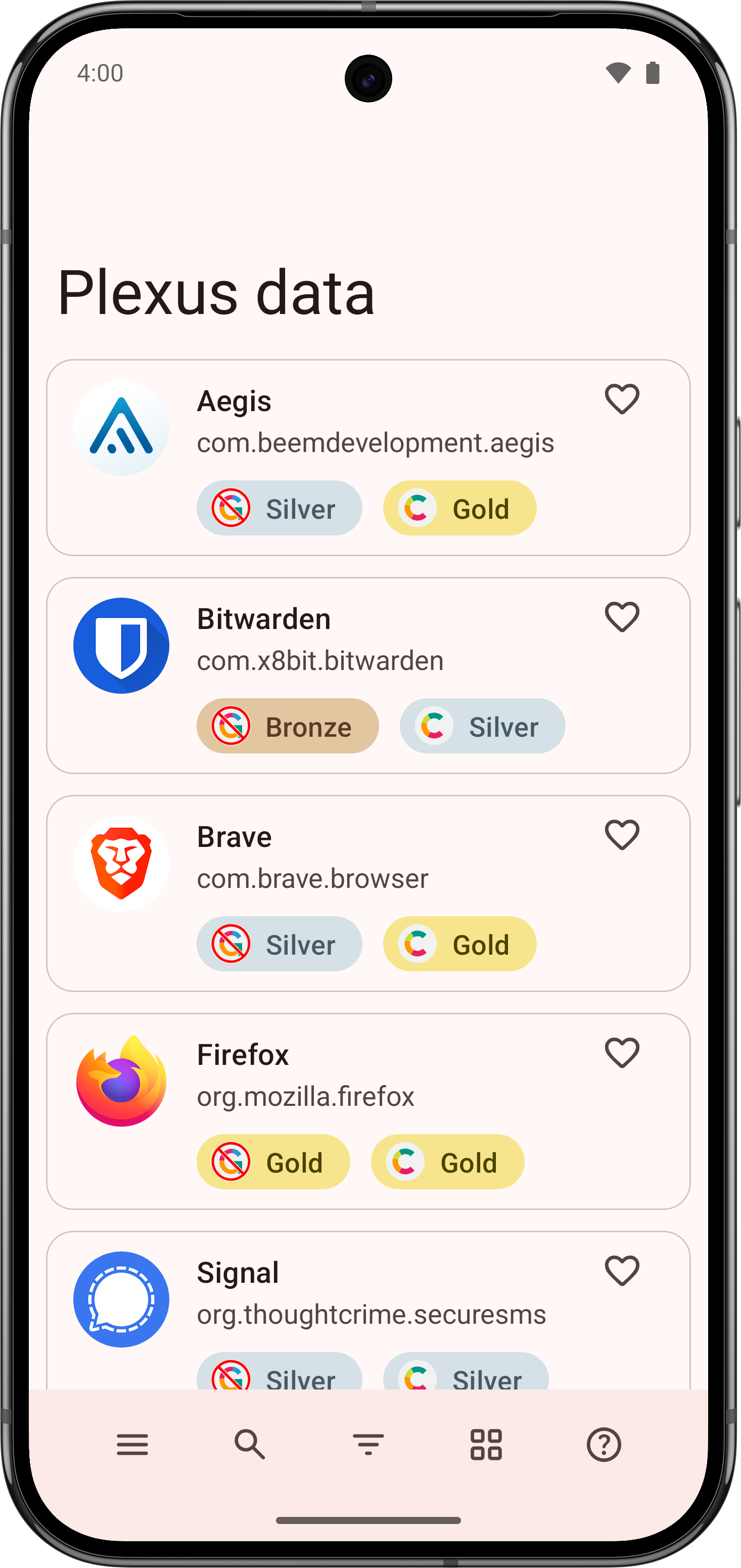Tap the grid icon in bottom bar
This screenshot has width=741, height=1568.
[486, 1445]
